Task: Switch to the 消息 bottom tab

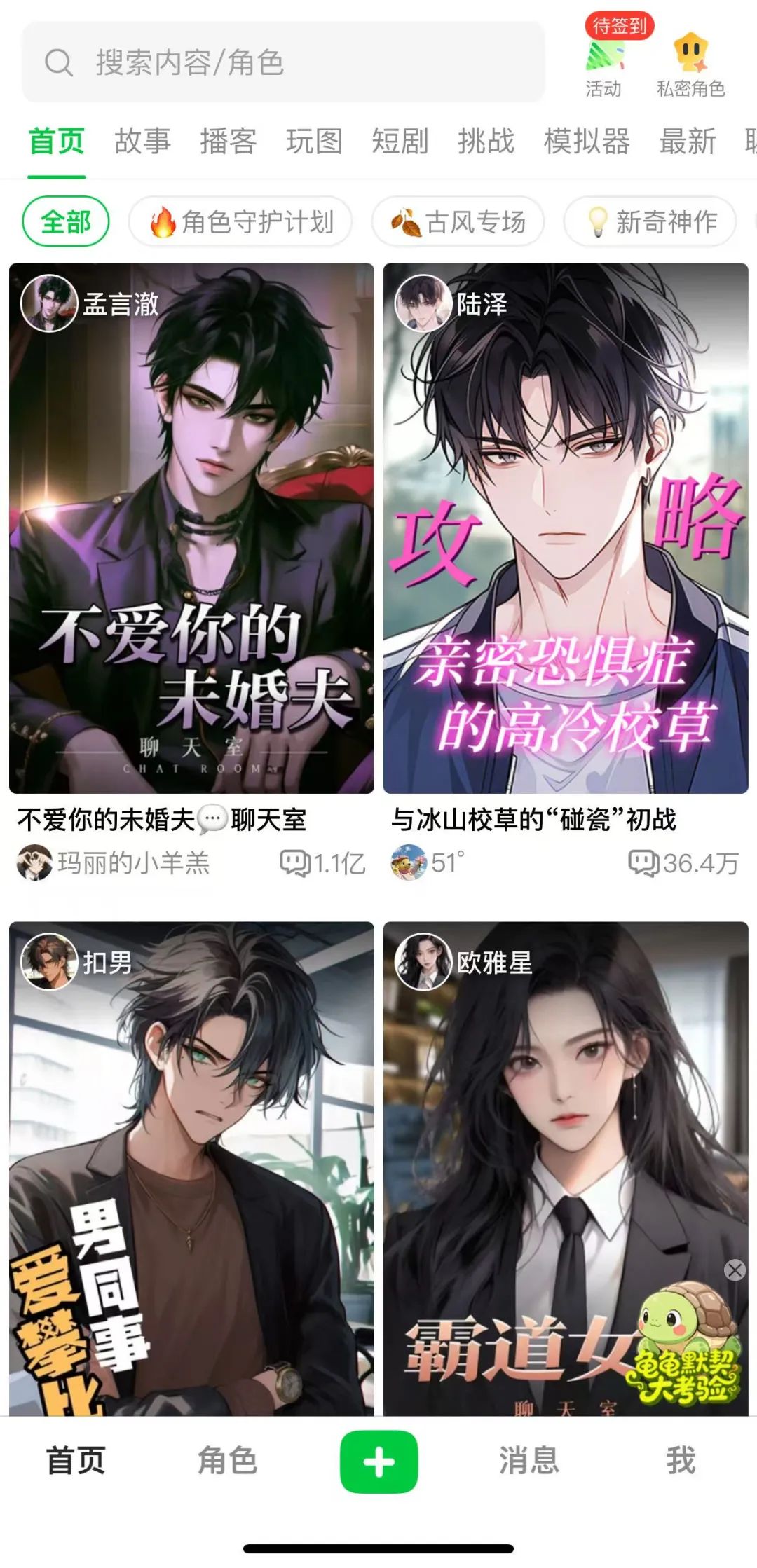Action: pyautogui.click(x=528, y=1462)
